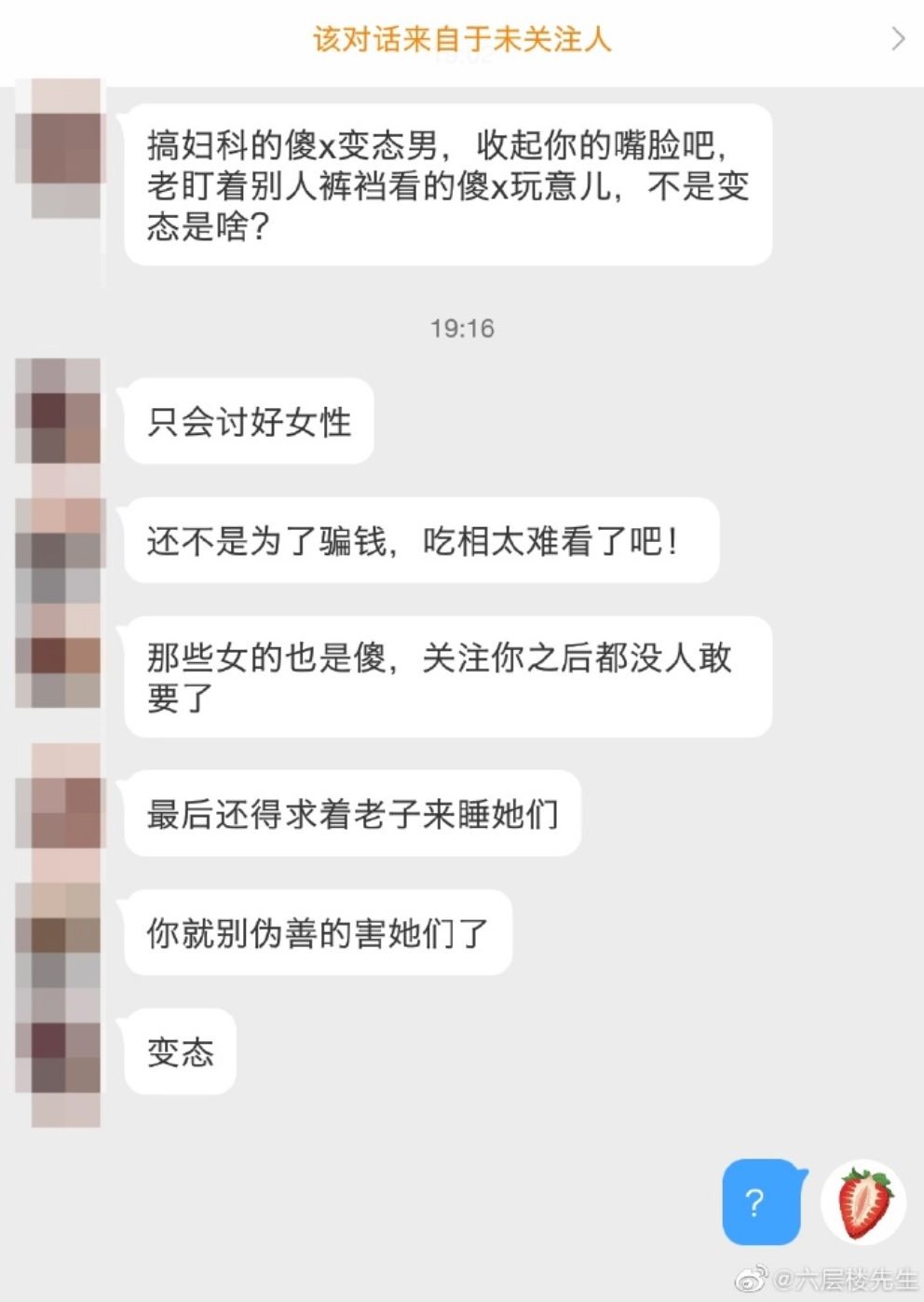924x1302 pixels.
Task: Tap the strawberry profile avatar
Action: (x=863, y=1201)
